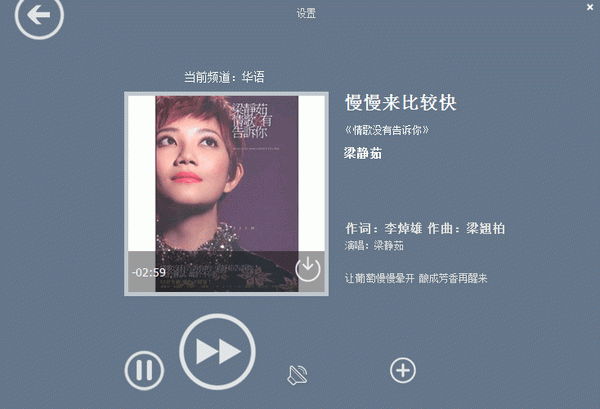Tap the plus icon to add song
The image size is (600, 409).
pyautogui.click(x=402, y=370)
